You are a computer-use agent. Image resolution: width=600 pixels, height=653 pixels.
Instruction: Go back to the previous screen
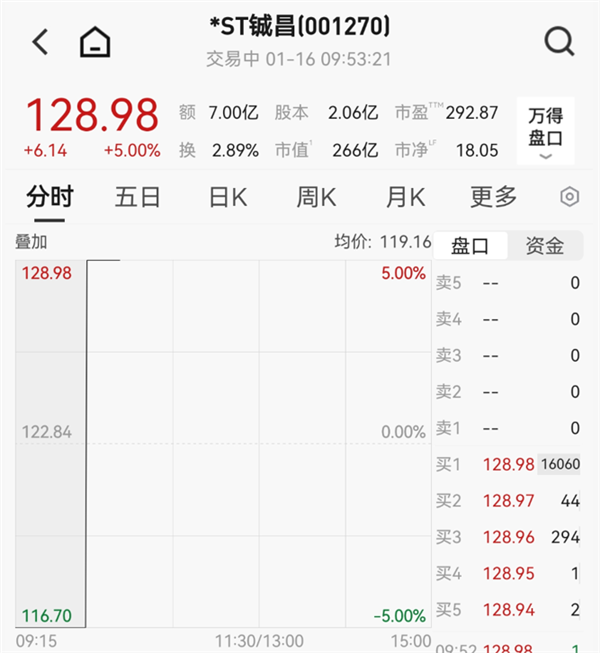[40, 42]
